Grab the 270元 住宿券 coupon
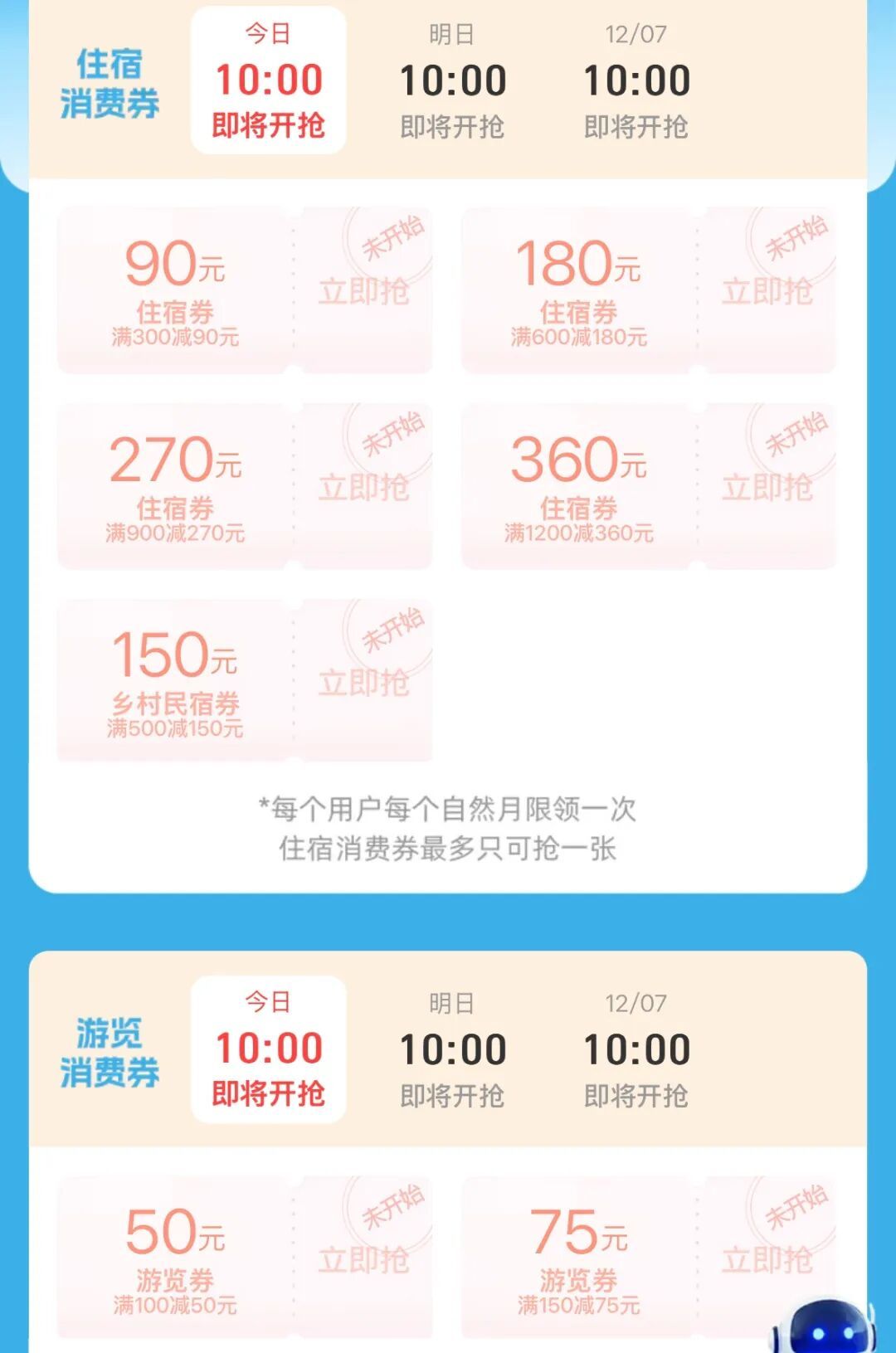 [x=363, y=487]
